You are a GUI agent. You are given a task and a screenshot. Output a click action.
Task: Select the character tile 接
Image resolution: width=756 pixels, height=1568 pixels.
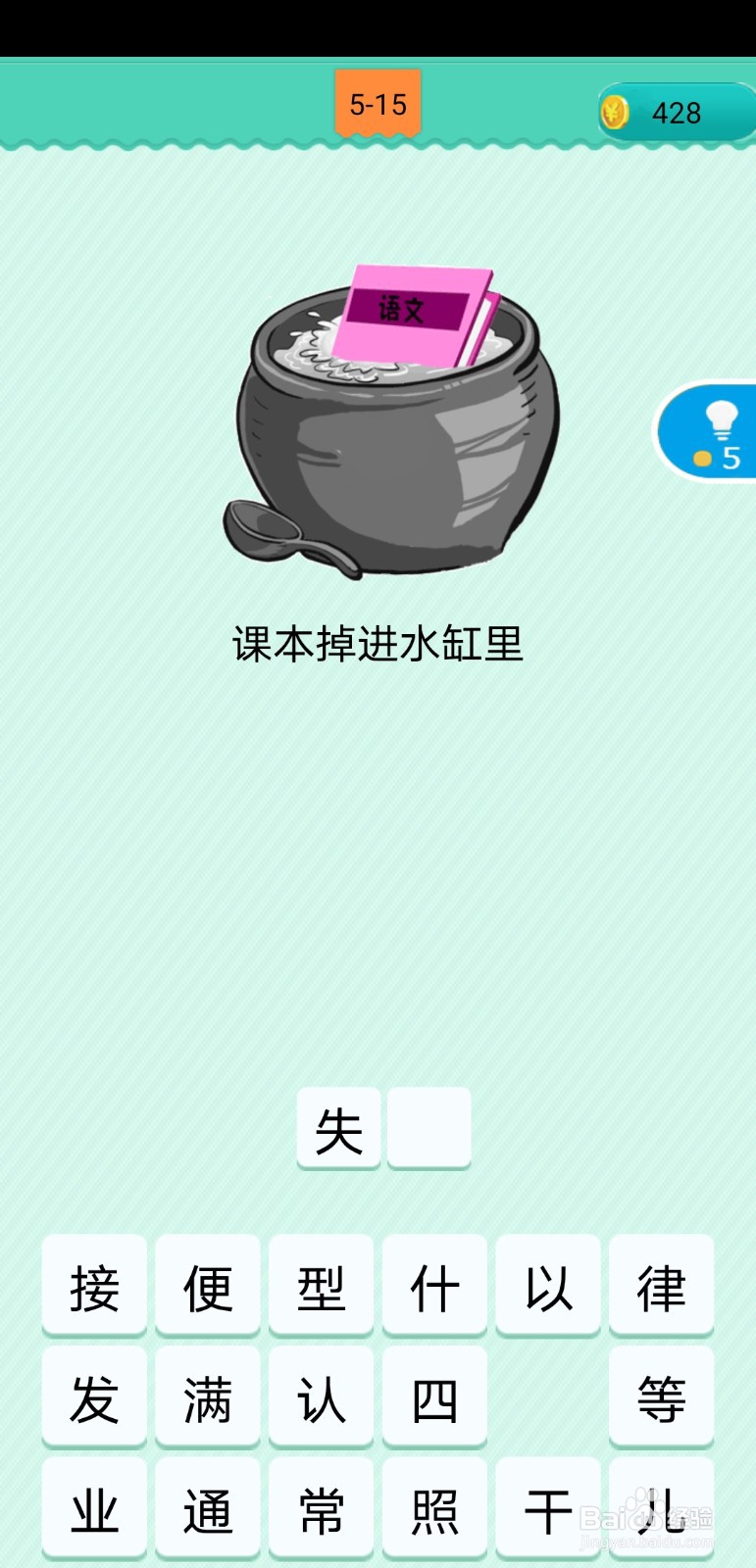point(94,1286)
